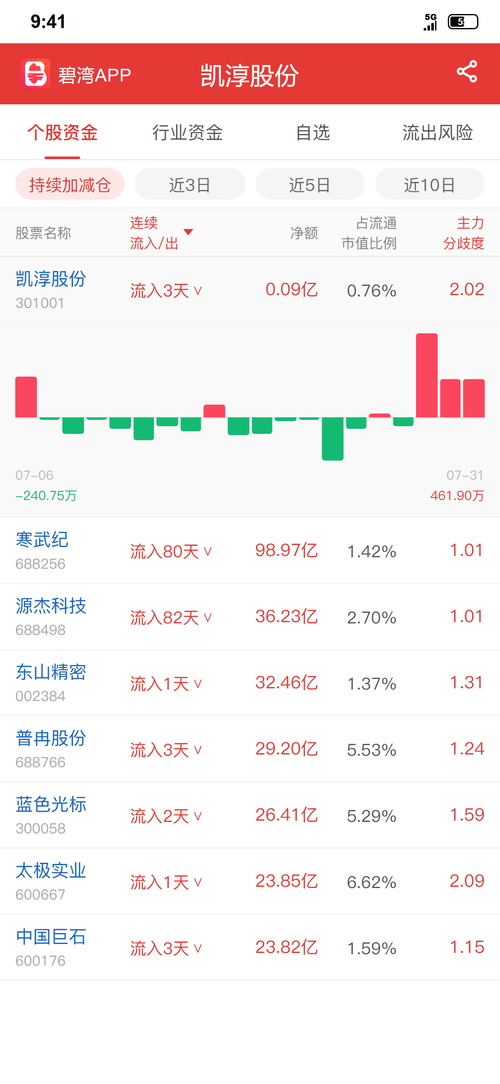Open 太极实业 stock row
The image size is (500, 1084).
(x=250, y=881)
